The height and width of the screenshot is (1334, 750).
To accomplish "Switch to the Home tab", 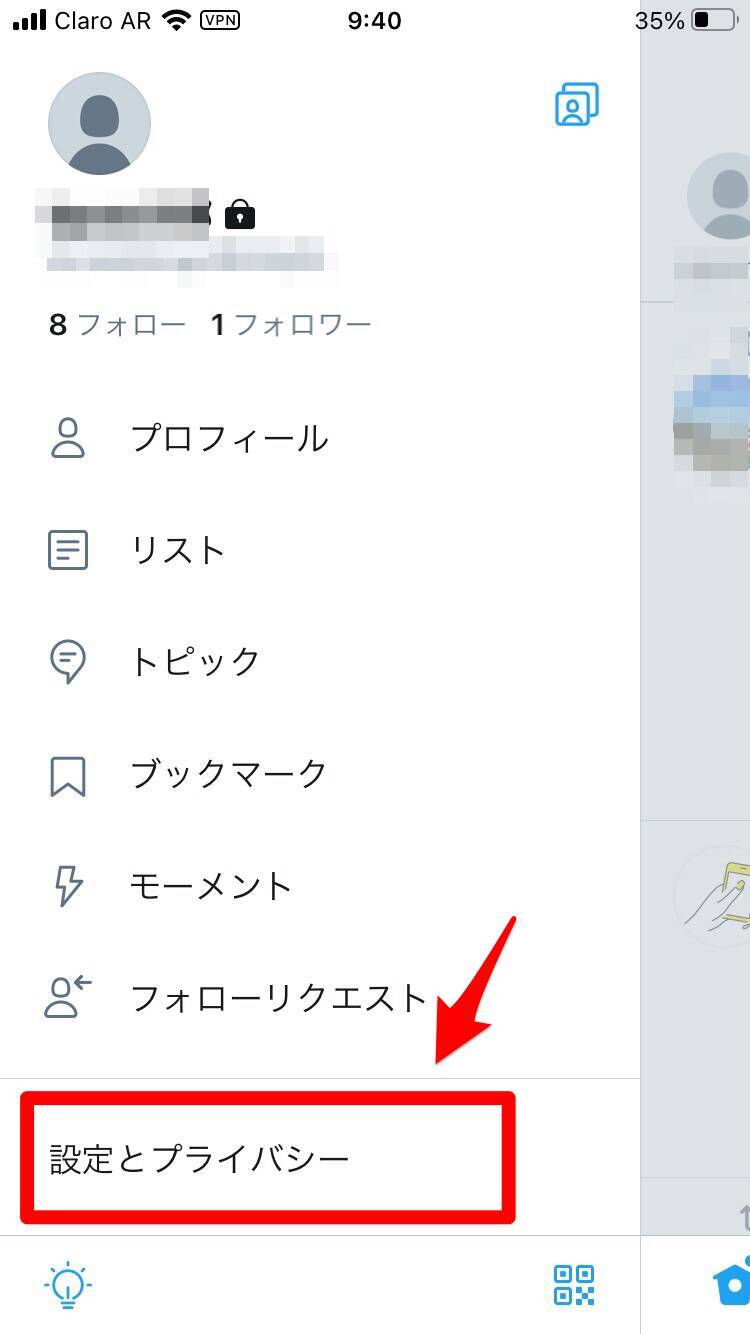I will click(732, 1284).
